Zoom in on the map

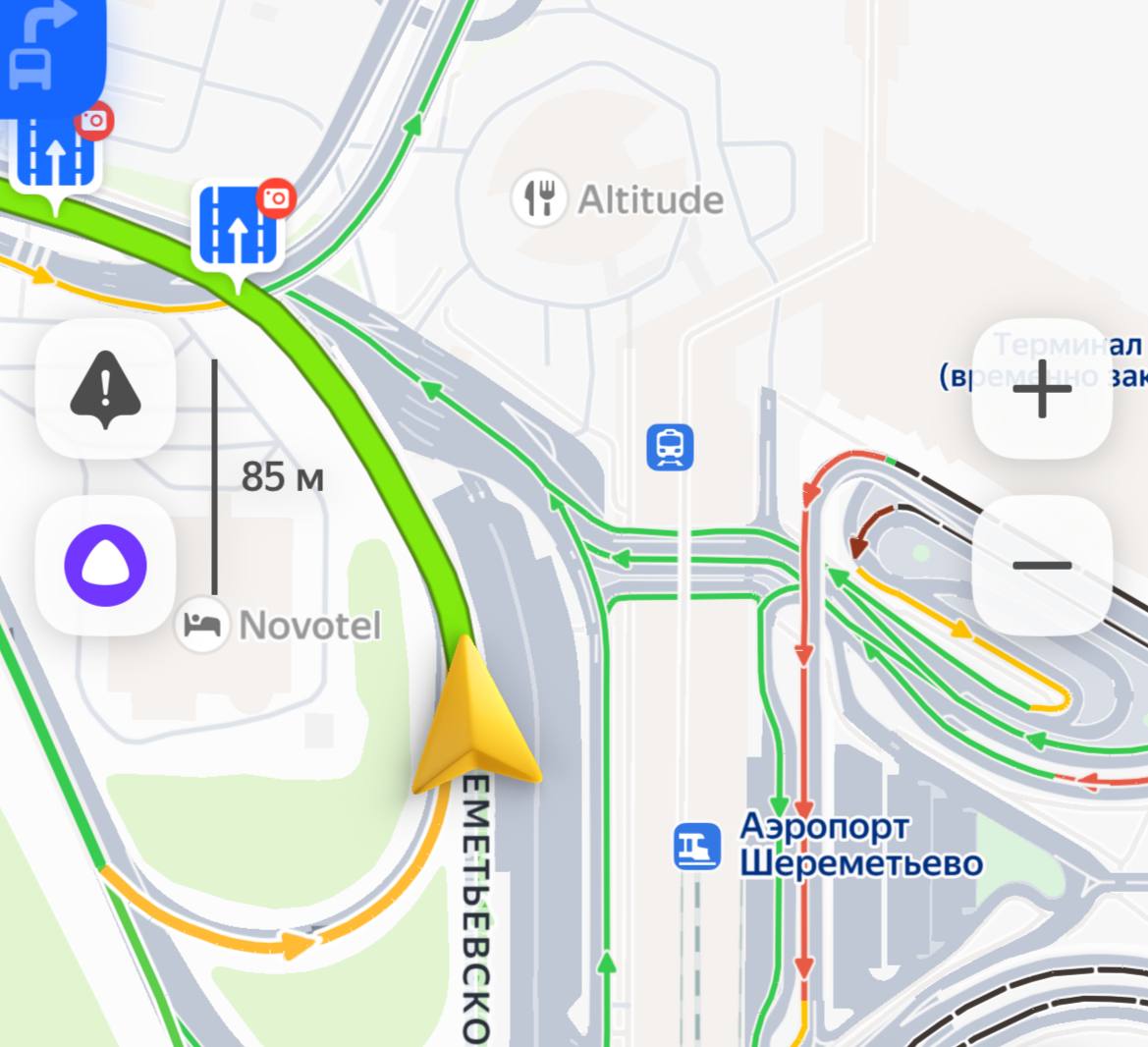click(1041, 389)
